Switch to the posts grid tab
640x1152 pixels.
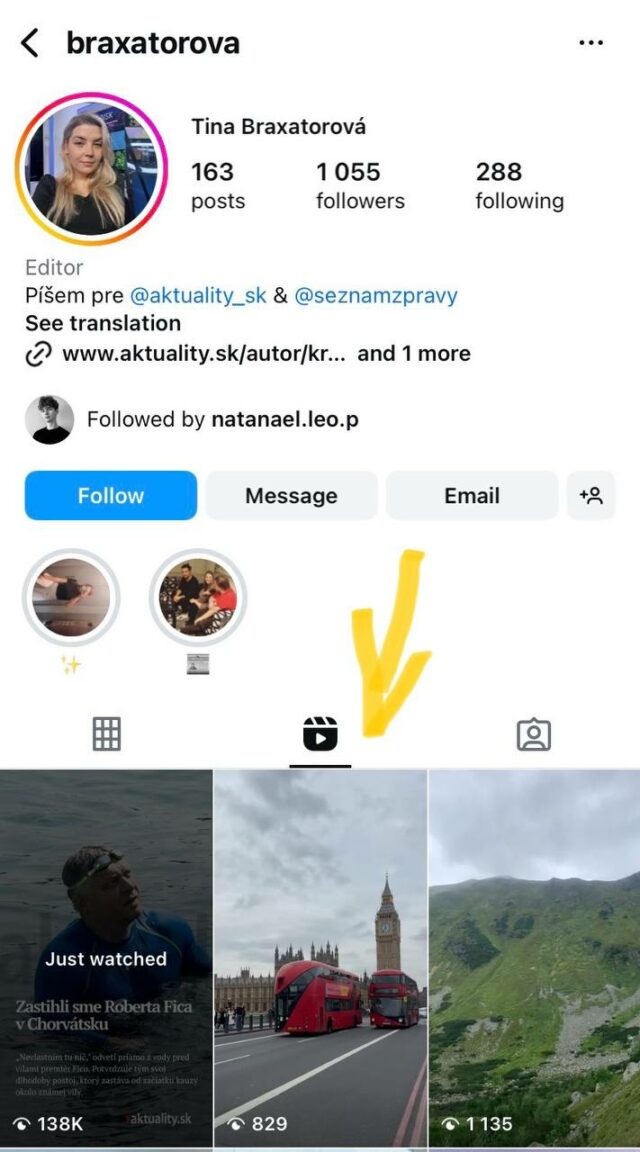click(106, 734)
